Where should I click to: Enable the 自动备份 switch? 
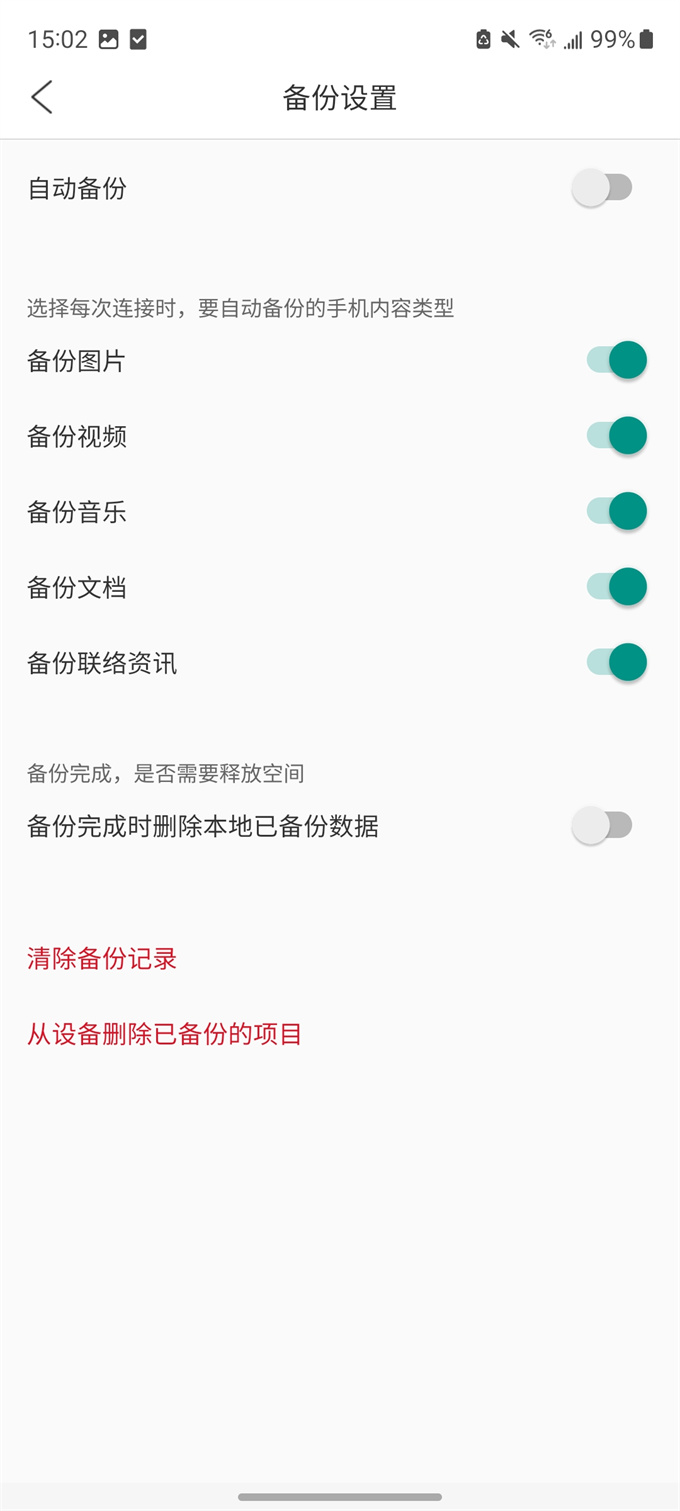click(603, 188)
